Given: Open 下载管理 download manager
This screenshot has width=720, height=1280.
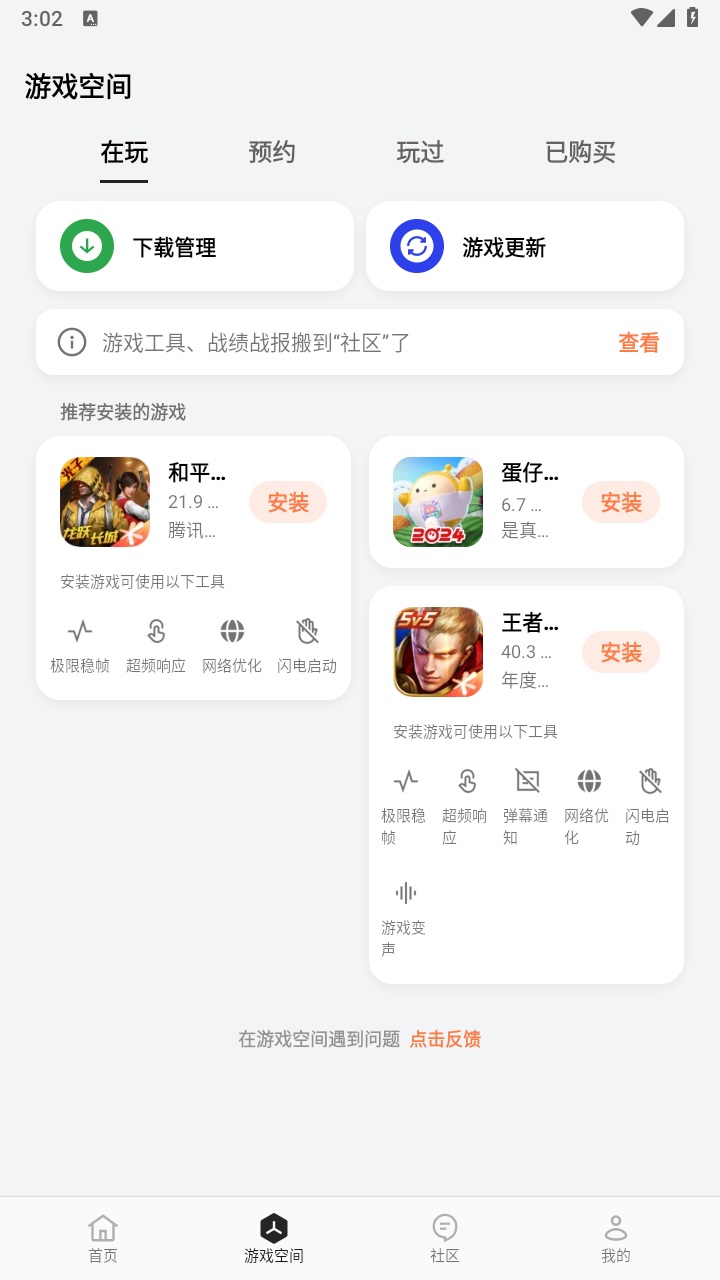Looking at the screenshot, I should click(x=195, y=247).
